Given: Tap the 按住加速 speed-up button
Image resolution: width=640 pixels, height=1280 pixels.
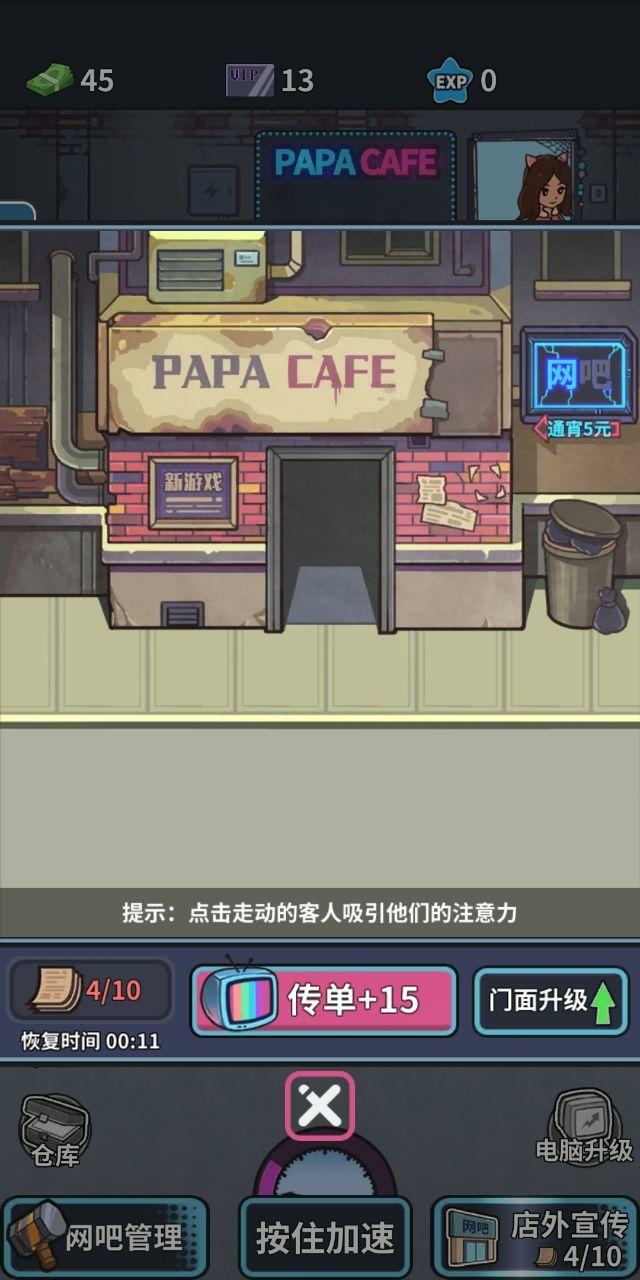Looking at the screenshot, I should click(325, 1238).
